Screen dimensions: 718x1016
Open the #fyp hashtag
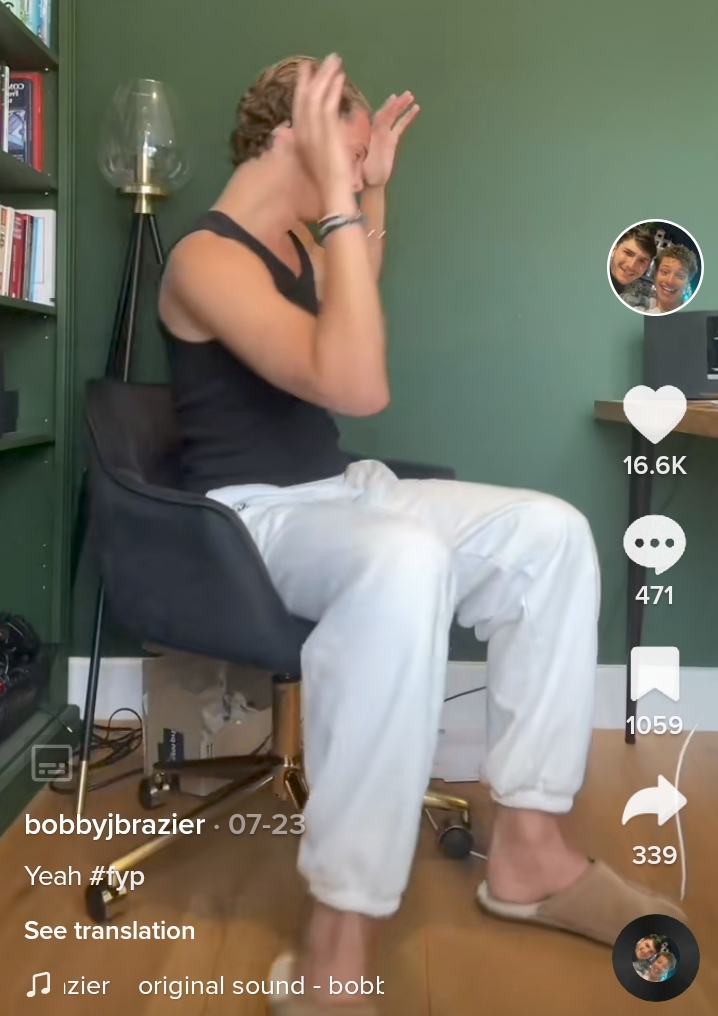point(117,876)
